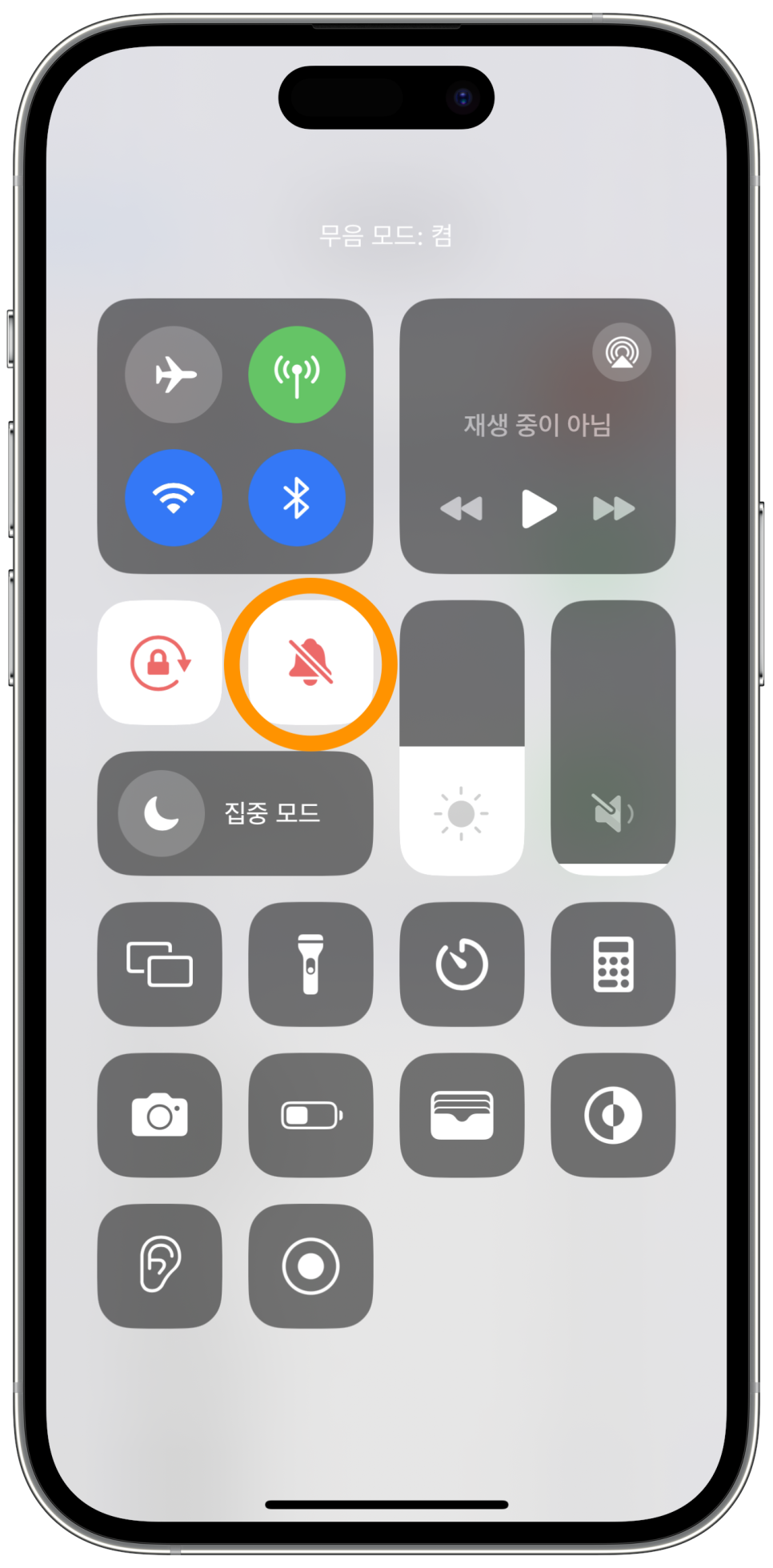
Task: Tap the play button
Action: click(539, 508)
